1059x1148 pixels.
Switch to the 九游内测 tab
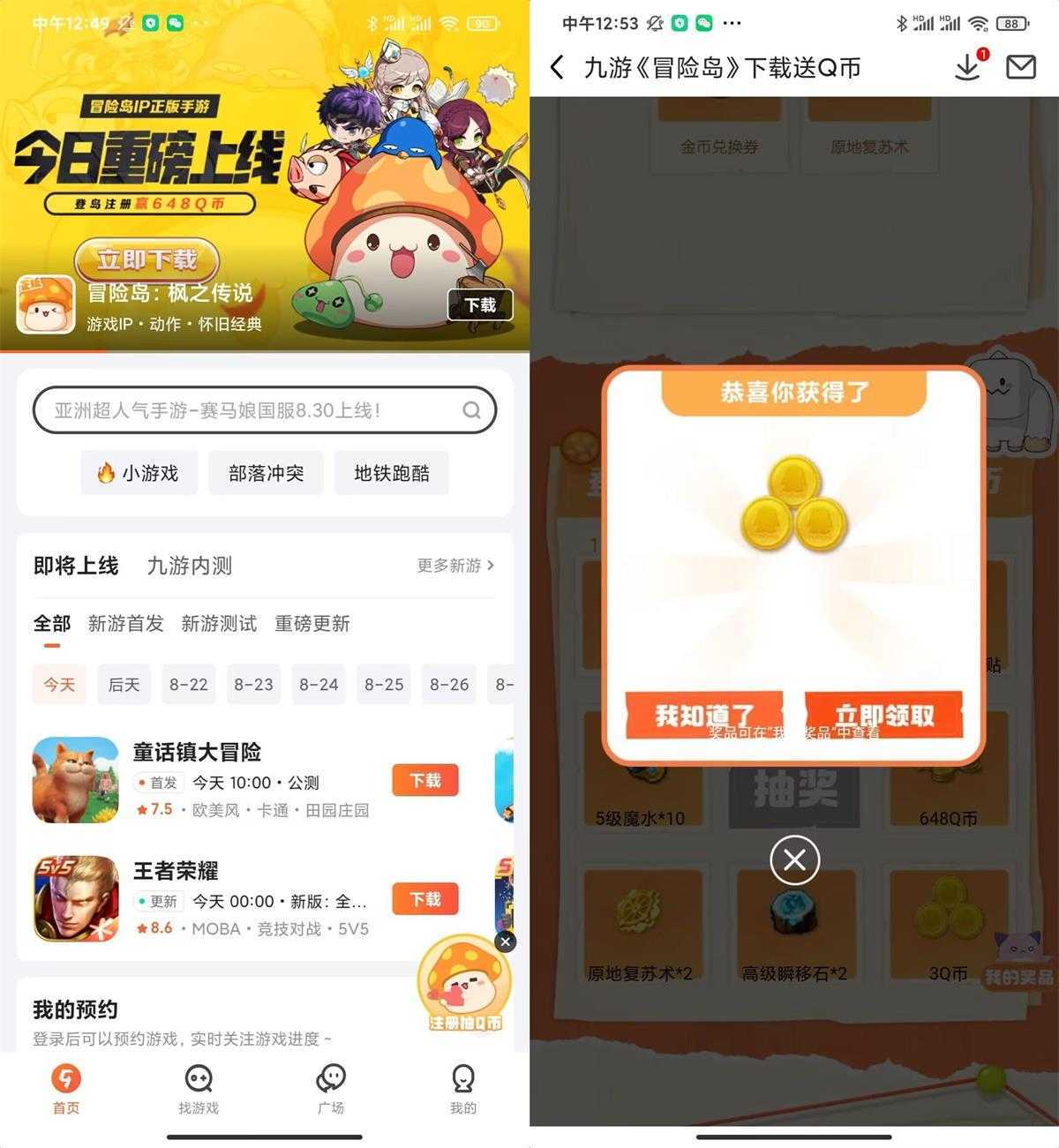(x=189, y=566)
